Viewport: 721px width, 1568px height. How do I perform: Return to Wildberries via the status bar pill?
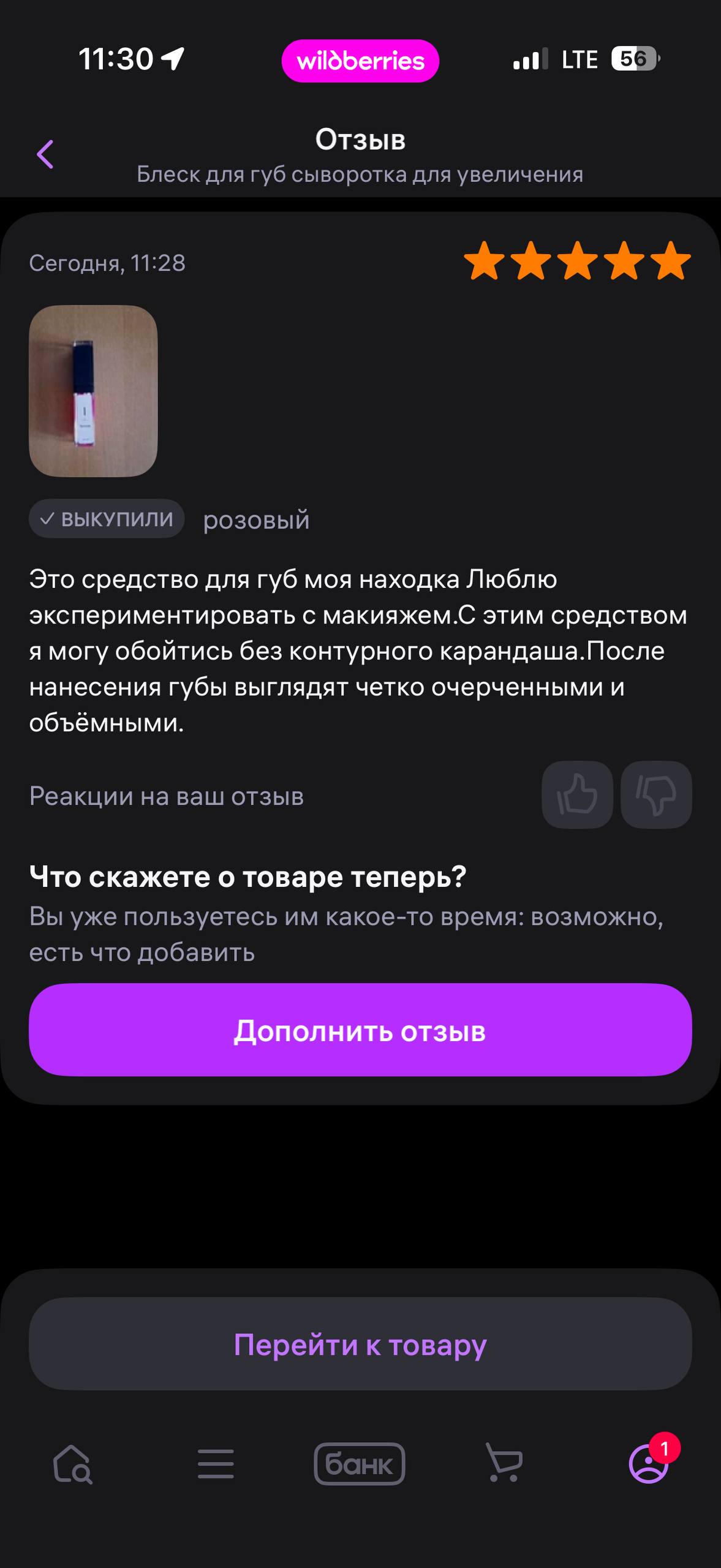[360, 61]
